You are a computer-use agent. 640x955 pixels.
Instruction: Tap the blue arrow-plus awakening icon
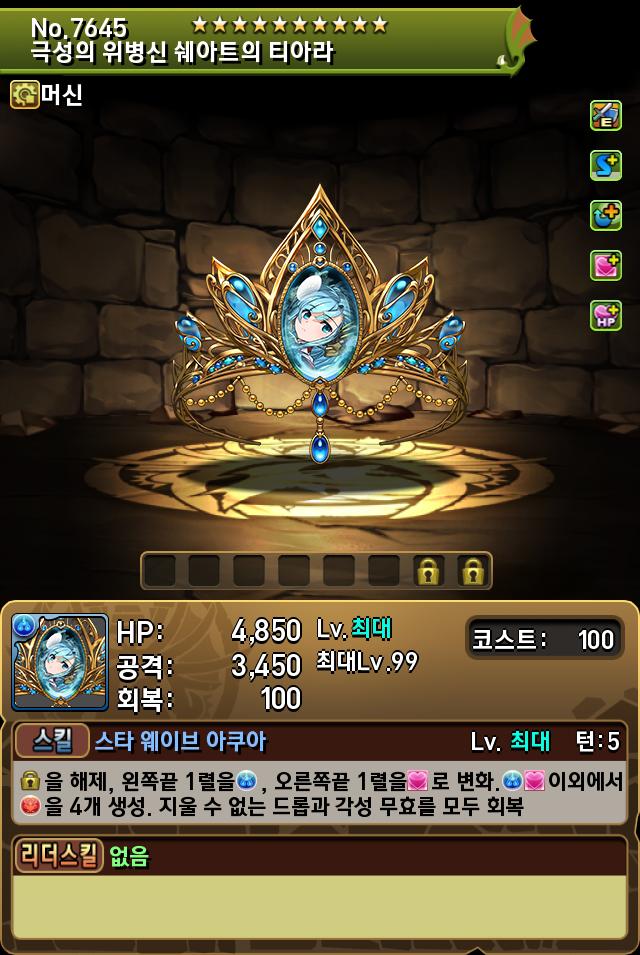[x=606, y=216]
